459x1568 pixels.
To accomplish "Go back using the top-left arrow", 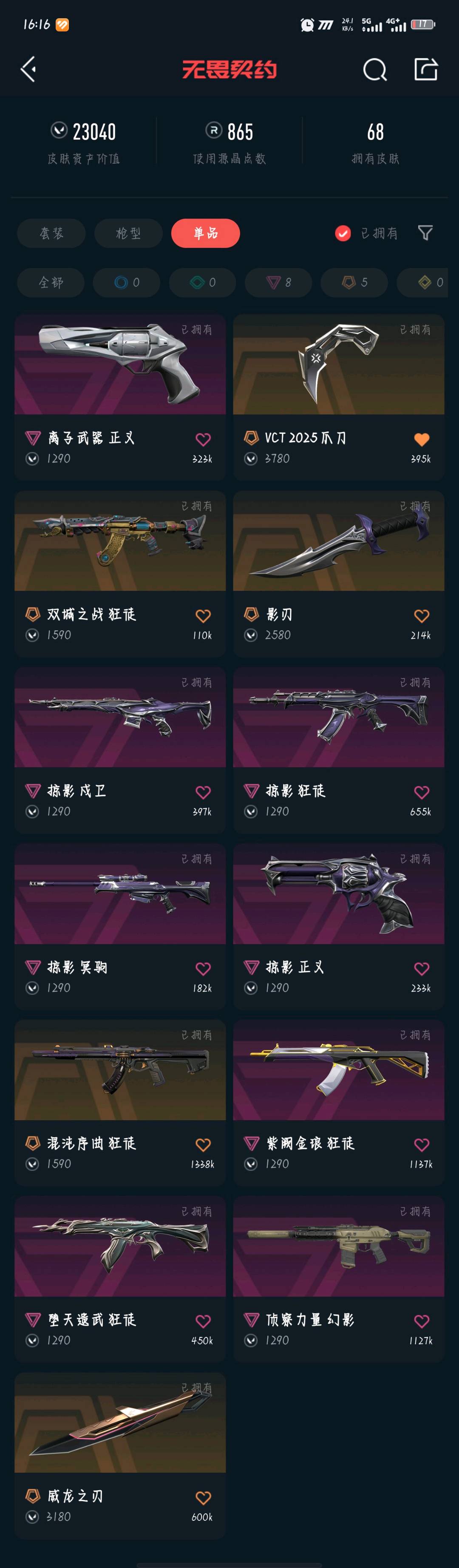I will pos(28,69).
